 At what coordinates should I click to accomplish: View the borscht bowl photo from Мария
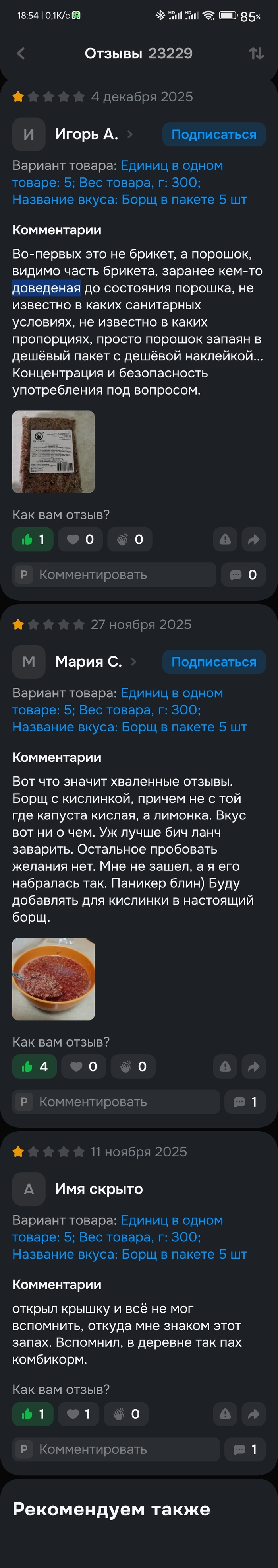[x=54, y=979]
